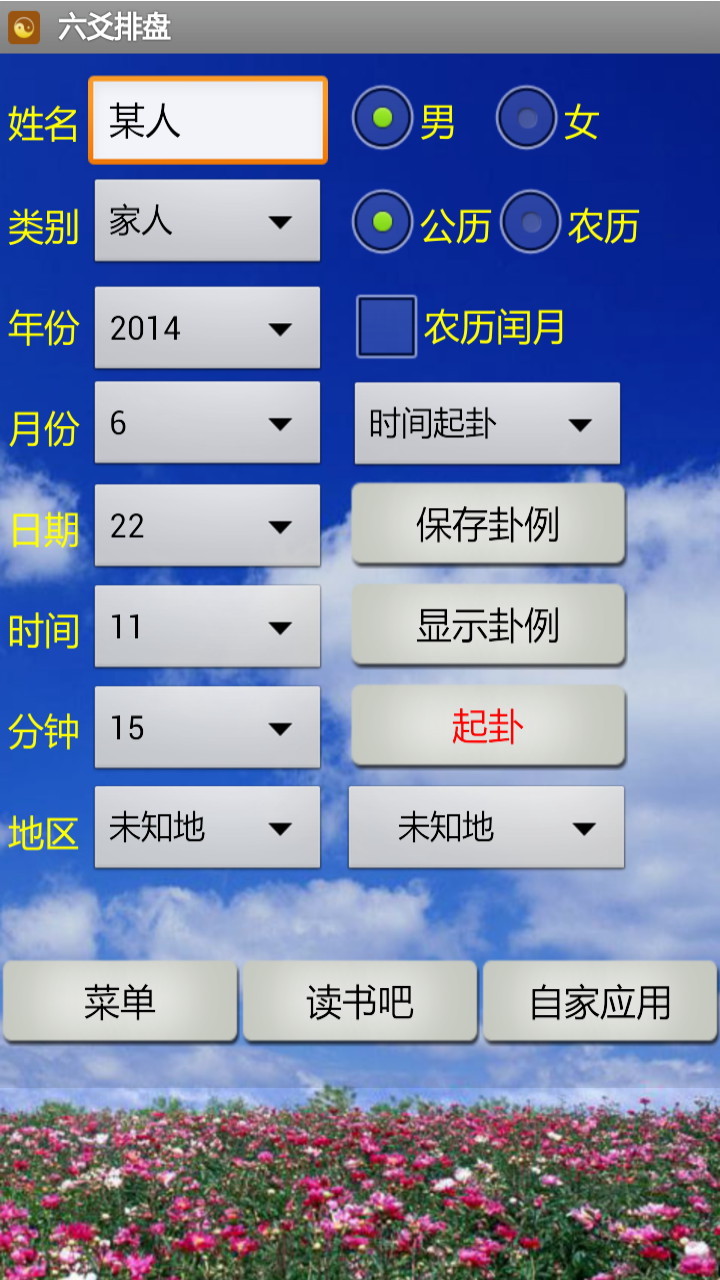The height and width of the screenshot is (1280, 720).
Task: Click the 显示卦例 button
Action: point(487,624)
